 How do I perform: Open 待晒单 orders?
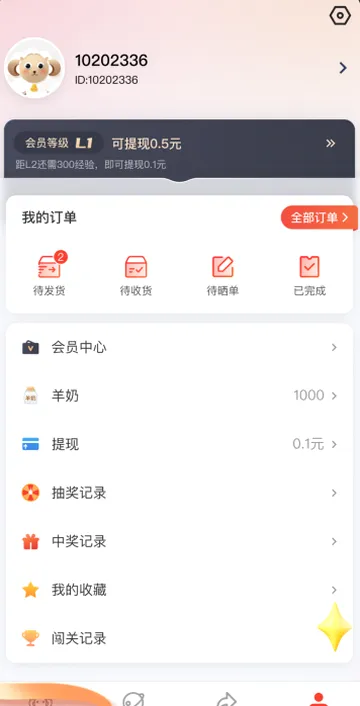click(x=223, y=276)
